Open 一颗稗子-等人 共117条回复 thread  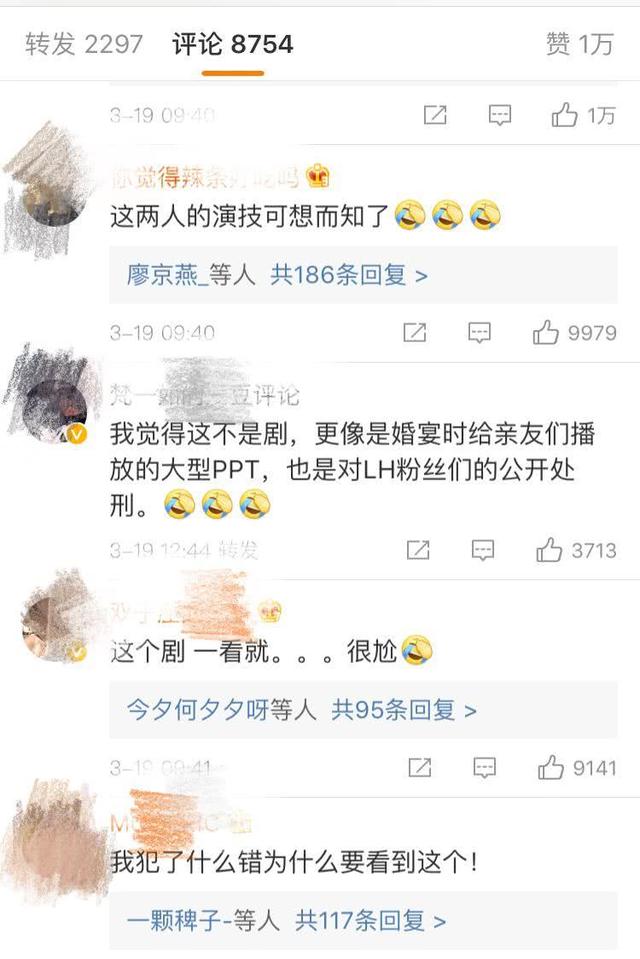(286, 920)
